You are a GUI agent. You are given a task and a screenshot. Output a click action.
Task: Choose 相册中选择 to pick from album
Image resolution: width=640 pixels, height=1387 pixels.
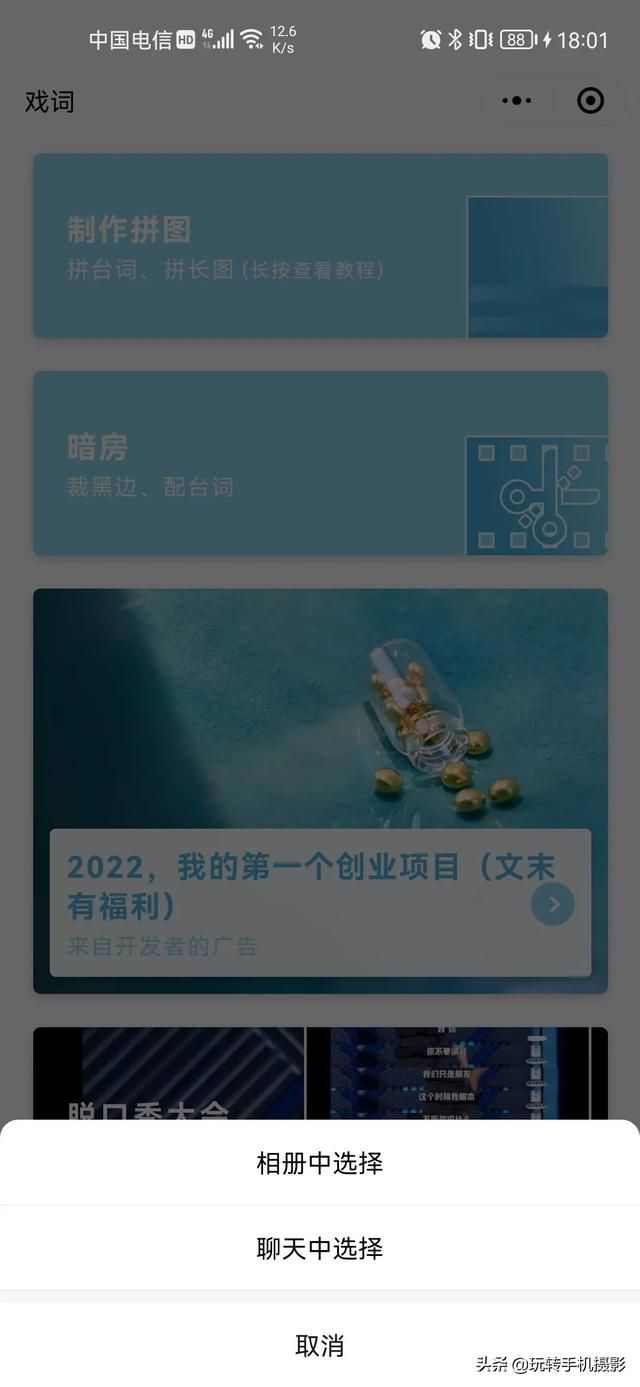click(320, 1163)
